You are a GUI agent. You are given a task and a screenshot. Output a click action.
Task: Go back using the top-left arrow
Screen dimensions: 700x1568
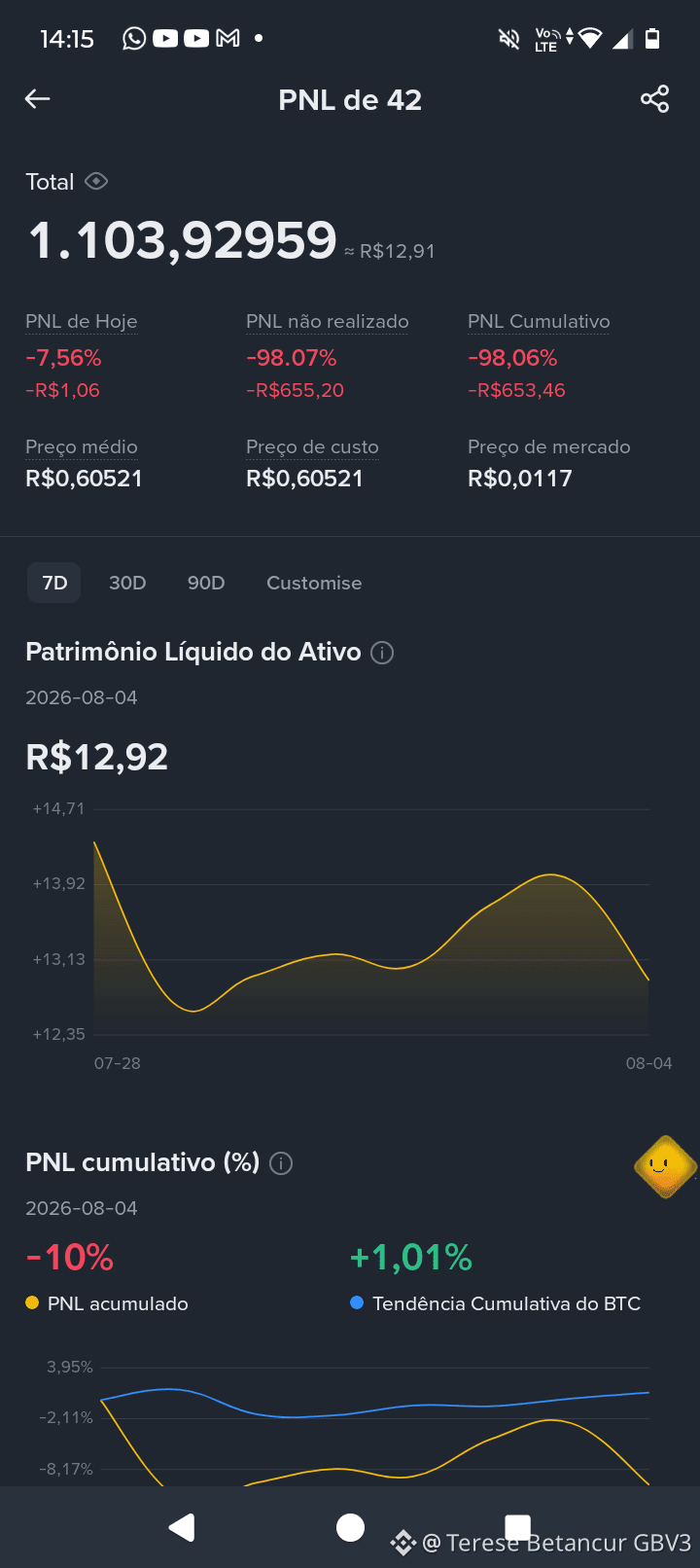tap(37, 99)
